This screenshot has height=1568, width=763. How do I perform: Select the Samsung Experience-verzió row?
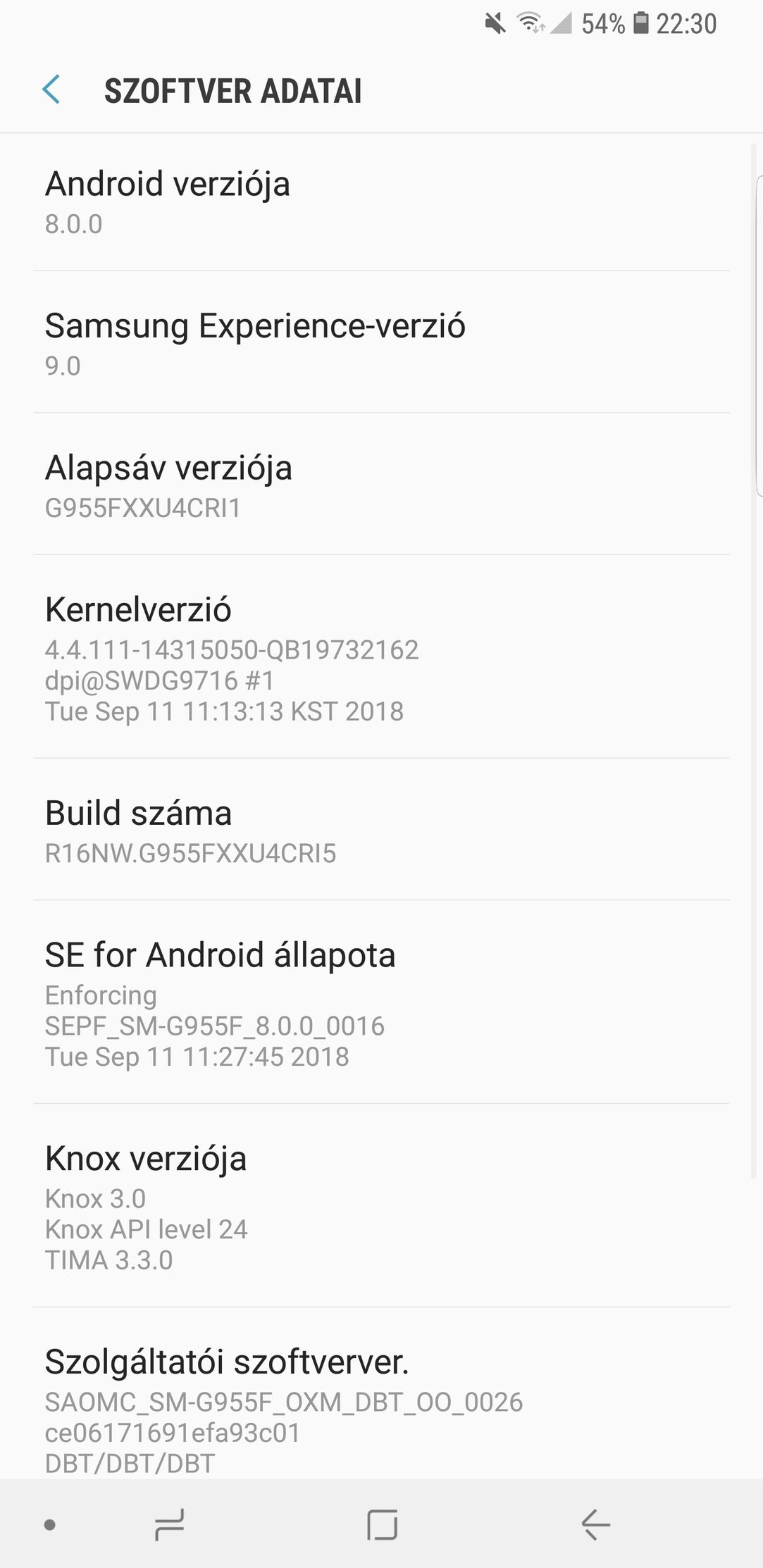(381, 342)
